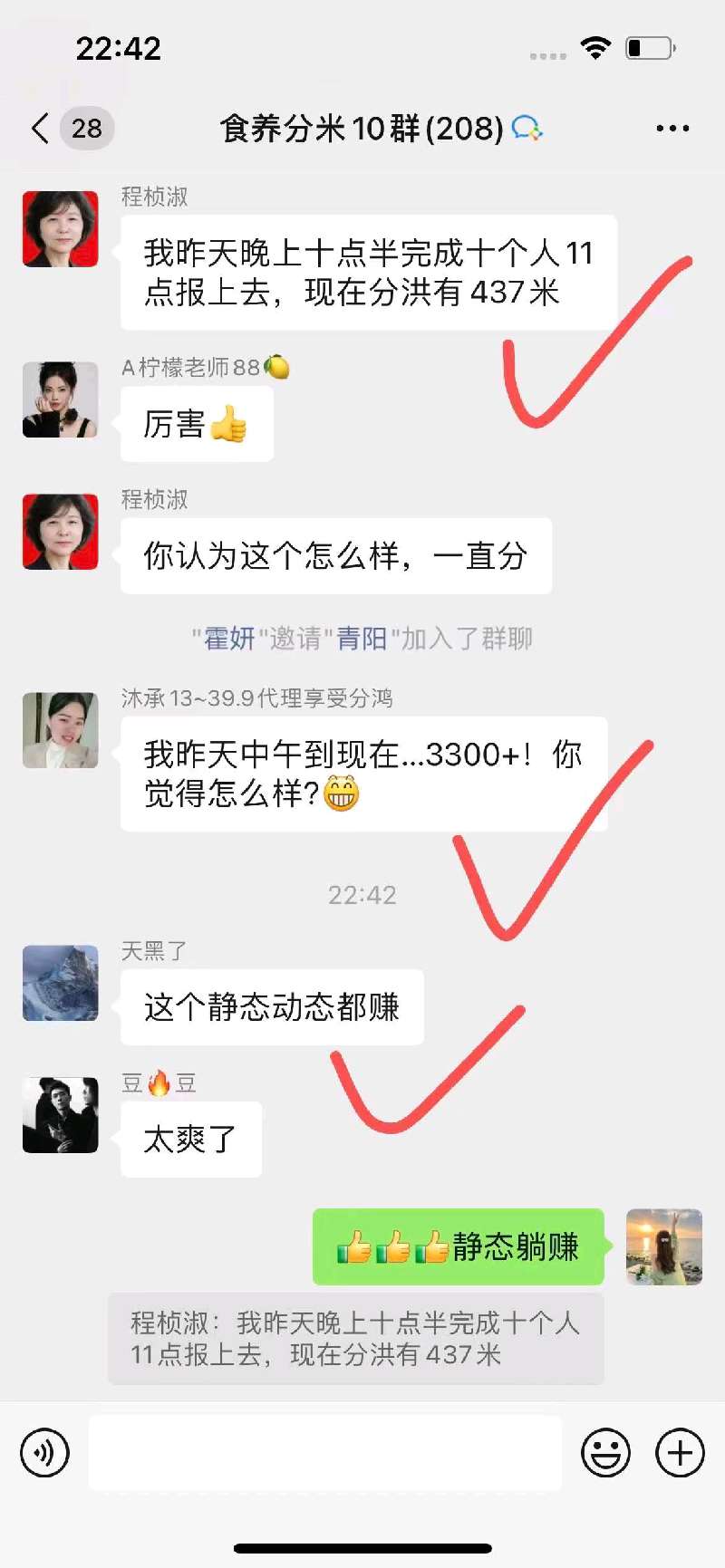Viewport: 725px width, 1568px height.
Task: View 天黑了's mountain profile avatar
Action: click(x=60, y=983)
